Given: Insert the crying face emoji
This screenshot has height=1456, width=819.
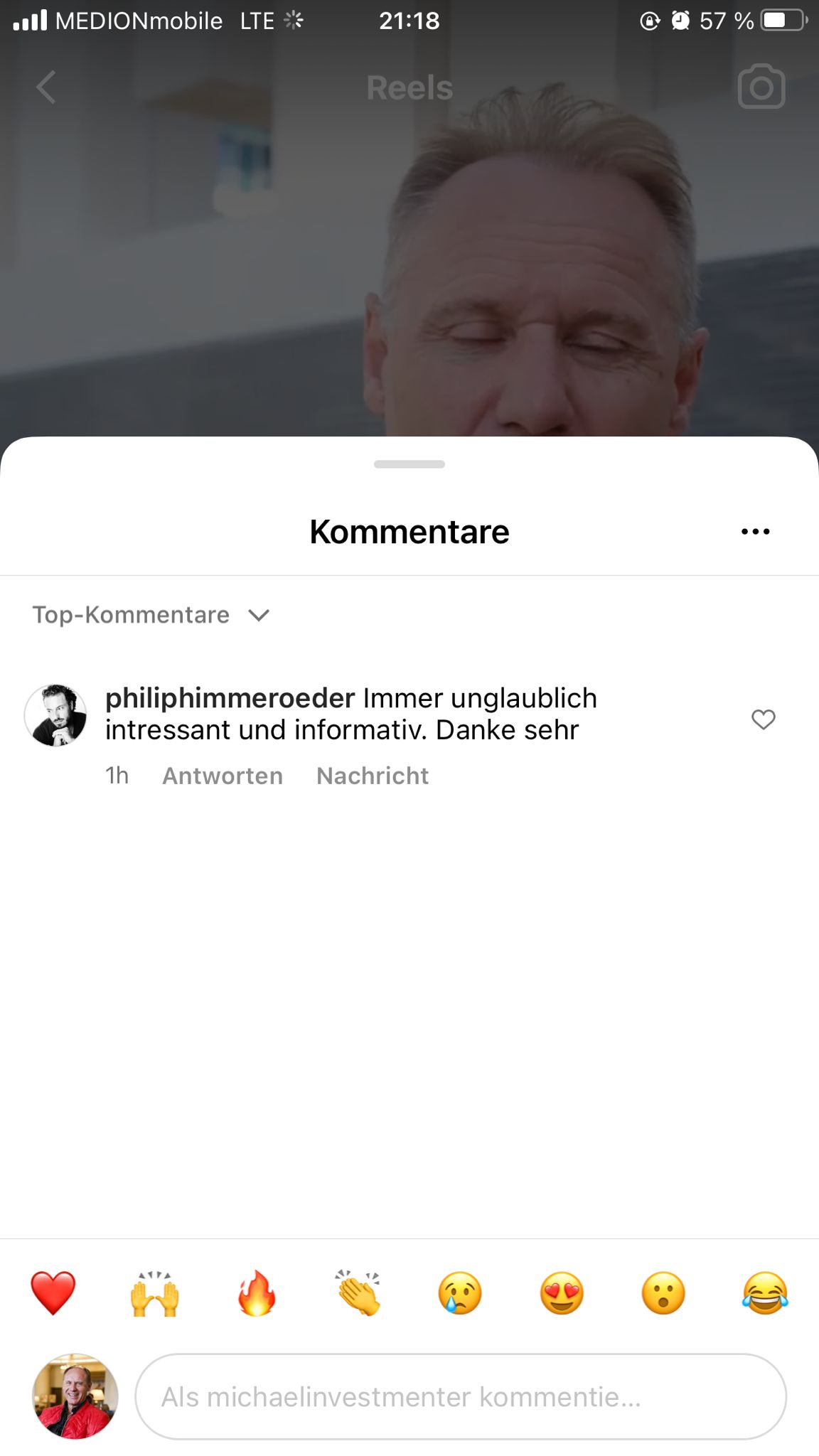Looking at the screenshot, I should 460,1293.
